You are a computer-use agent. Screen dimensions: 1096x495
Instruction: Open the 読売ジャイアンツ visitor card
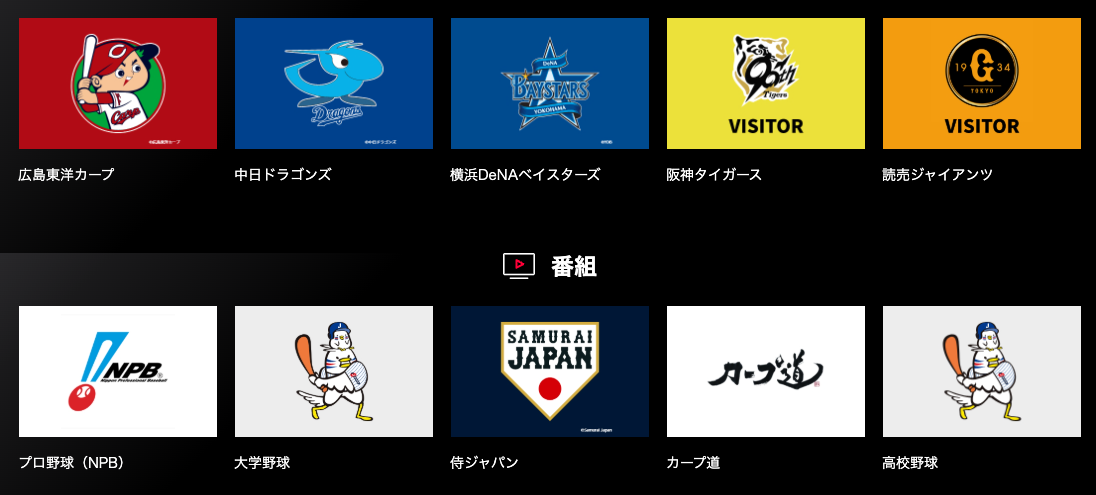click(982, 84)
